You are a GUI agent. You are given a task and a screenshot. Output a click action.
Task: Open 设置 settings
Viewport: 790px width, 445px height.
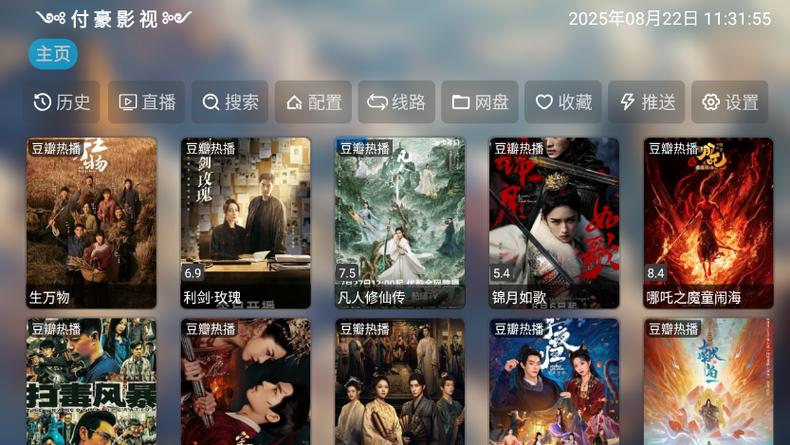[x=730, y=102]
